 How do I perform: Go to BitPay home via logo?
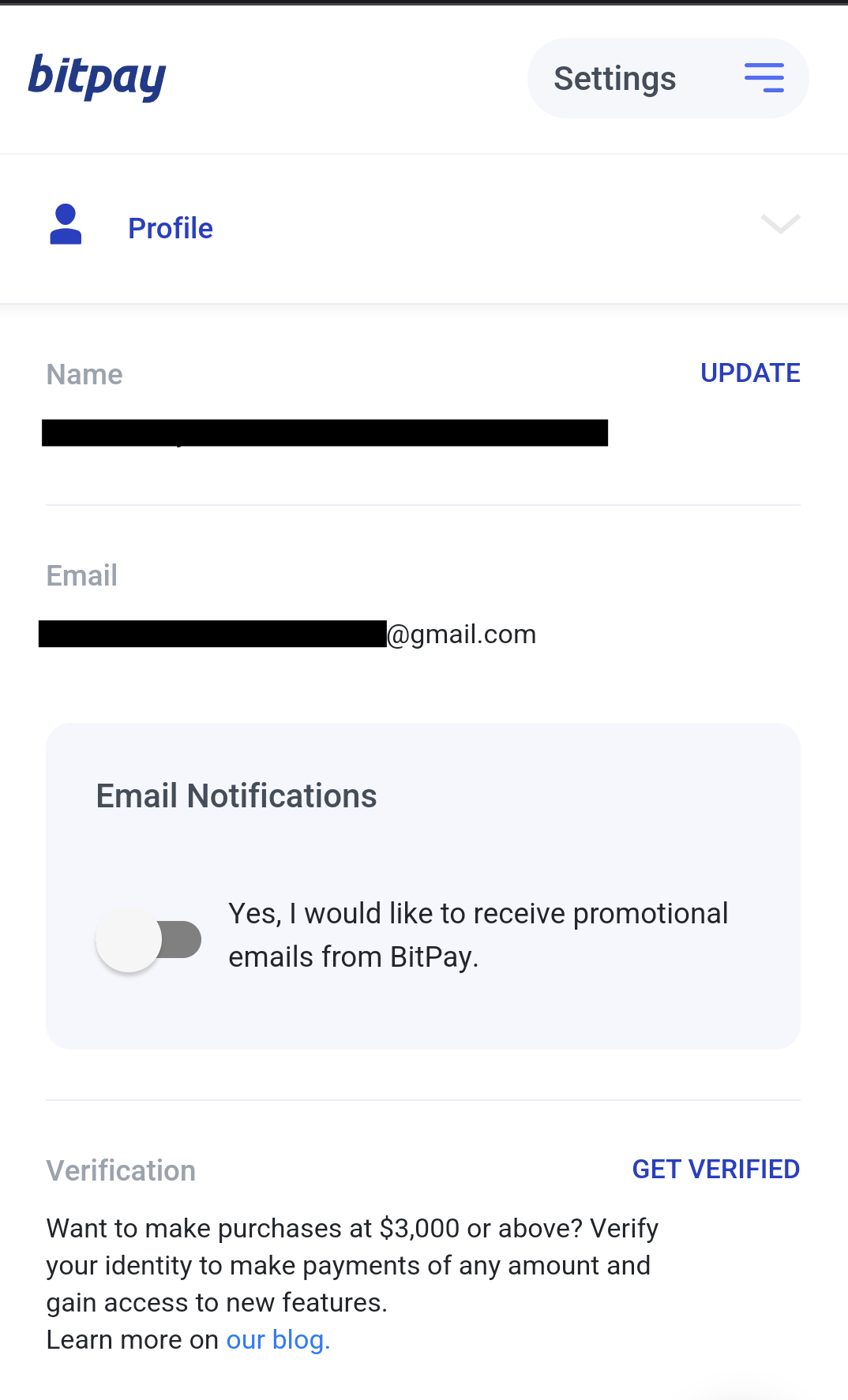point(97,77)
